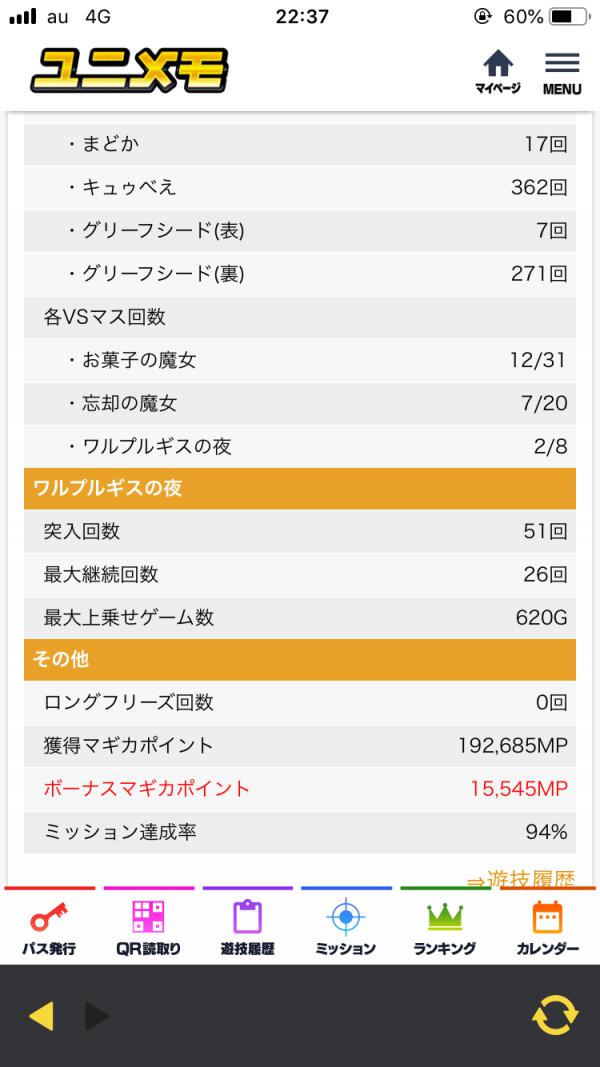Open マイページ home icon
This screenshot has height=1067, width=600.
(498, 71)
